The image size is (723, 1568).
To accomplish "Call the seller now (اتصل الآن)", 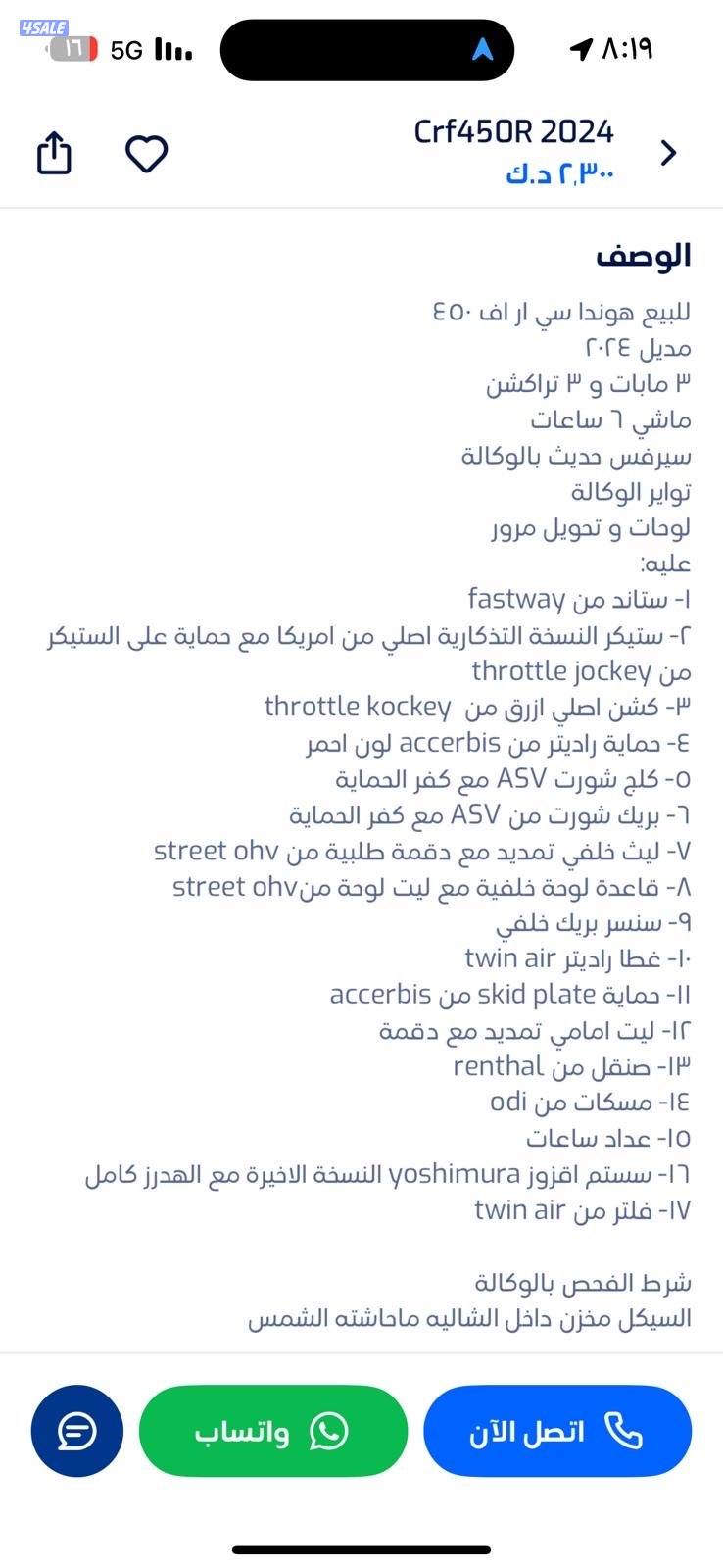I will [x=557, y=1431].
